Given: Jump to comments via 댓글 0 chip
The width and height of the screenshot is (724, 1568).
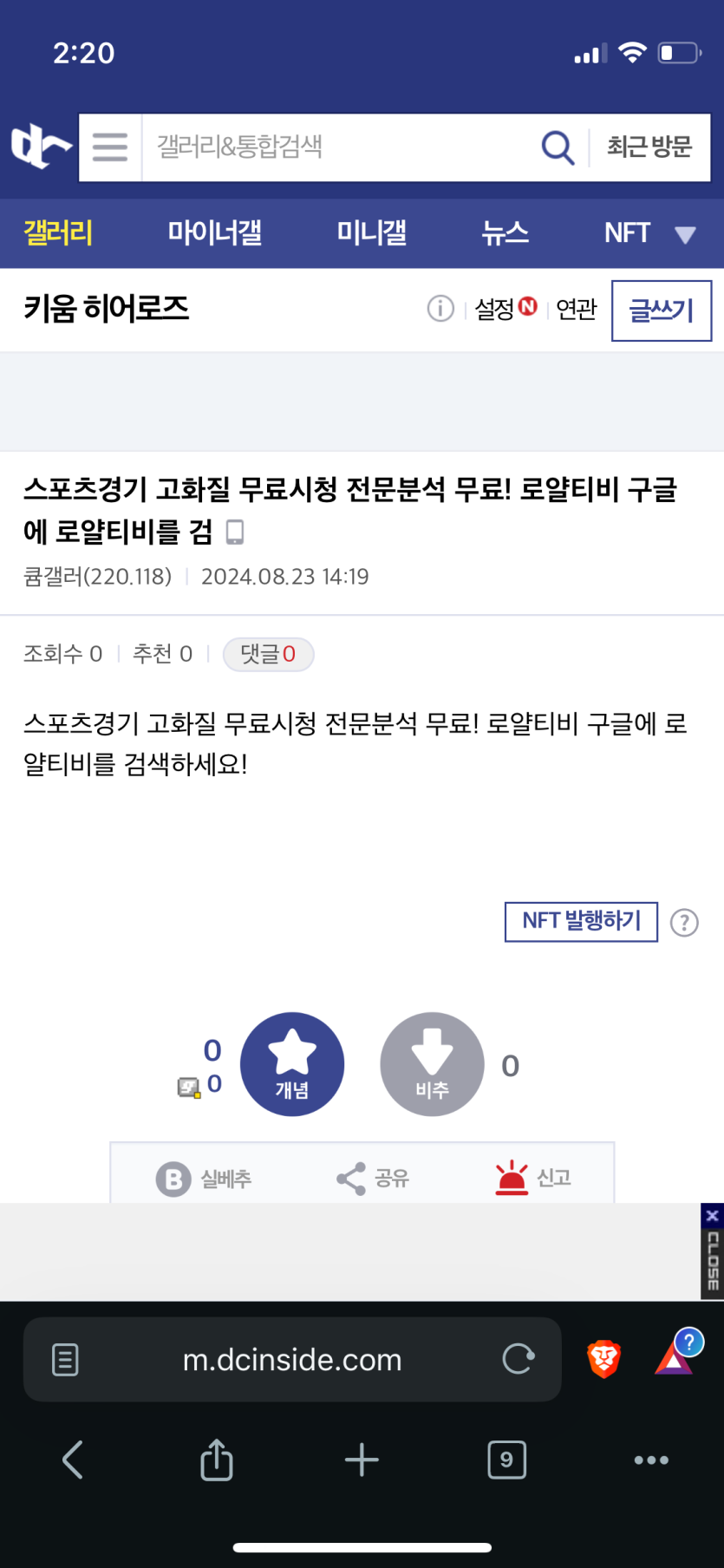Looking at the screenshot, I should click(x=268, y=654).
